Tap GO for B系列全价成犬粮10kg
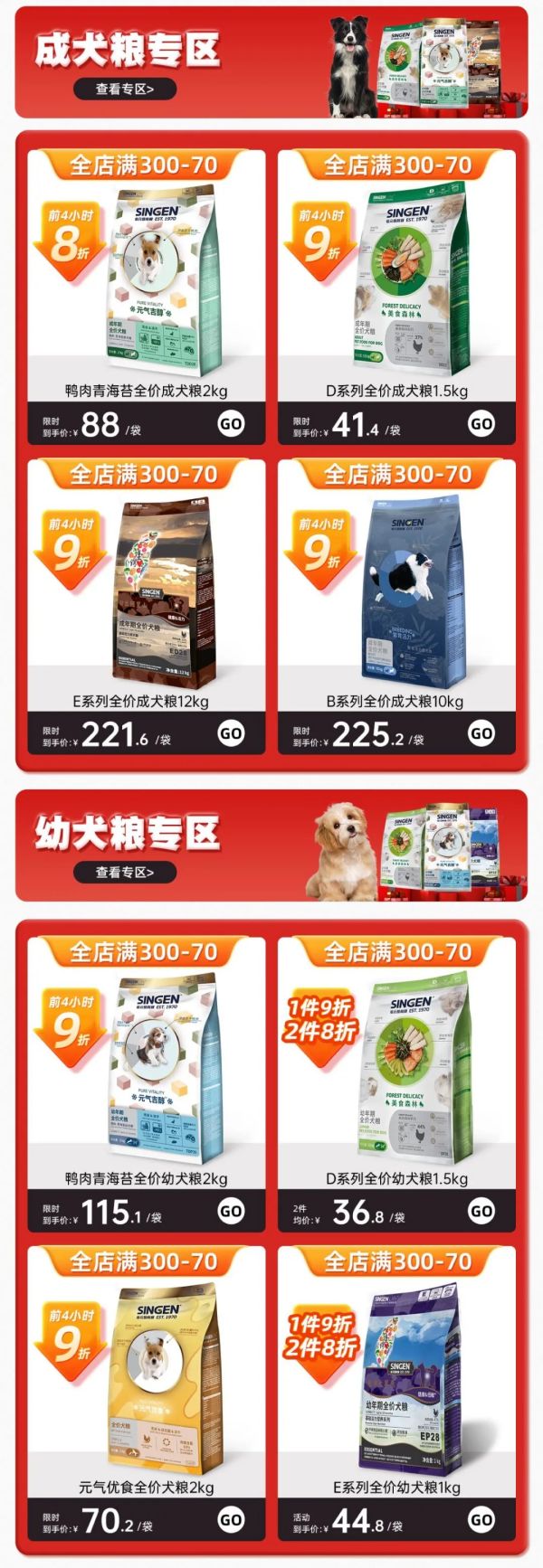The width and height of the screenshot is (543, 1568). point(481,733)
